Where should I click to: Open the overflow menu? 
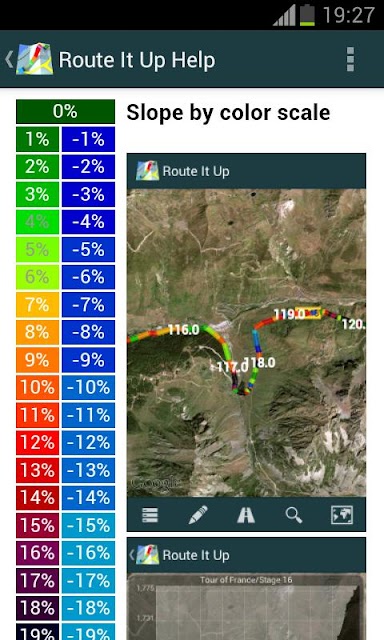(x=350, y=59)
